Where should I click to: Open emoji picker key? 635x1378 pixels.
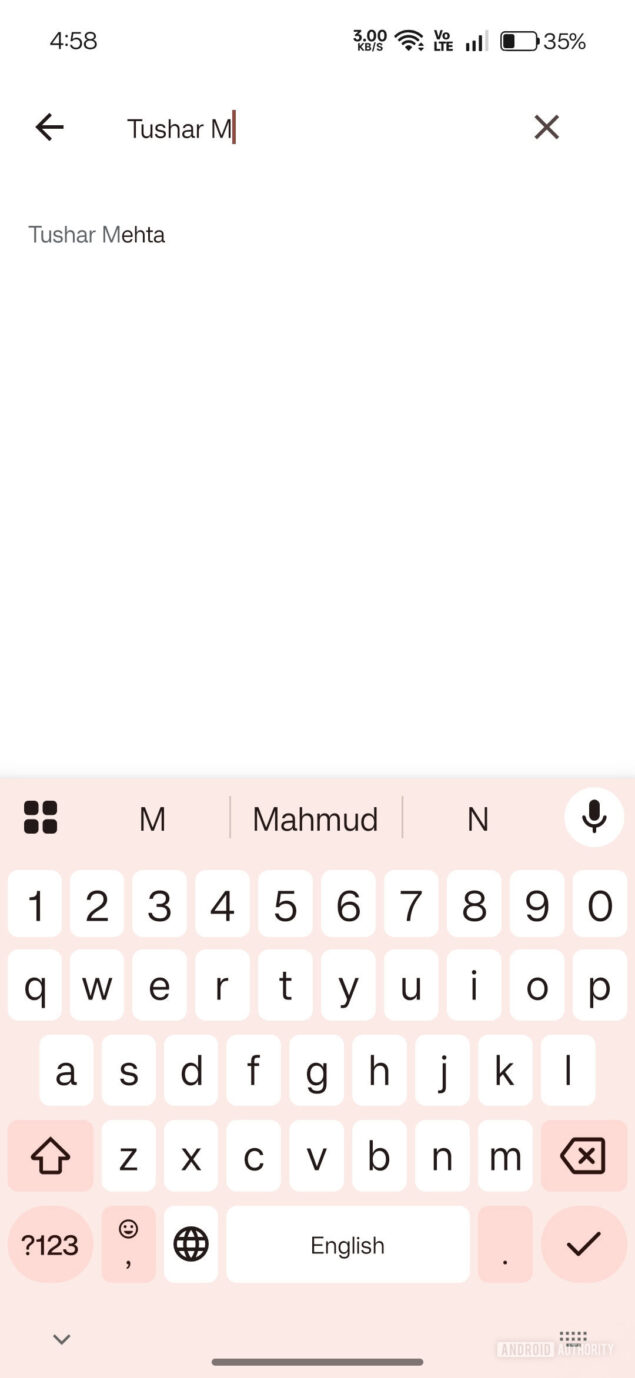pos(128,1243)
